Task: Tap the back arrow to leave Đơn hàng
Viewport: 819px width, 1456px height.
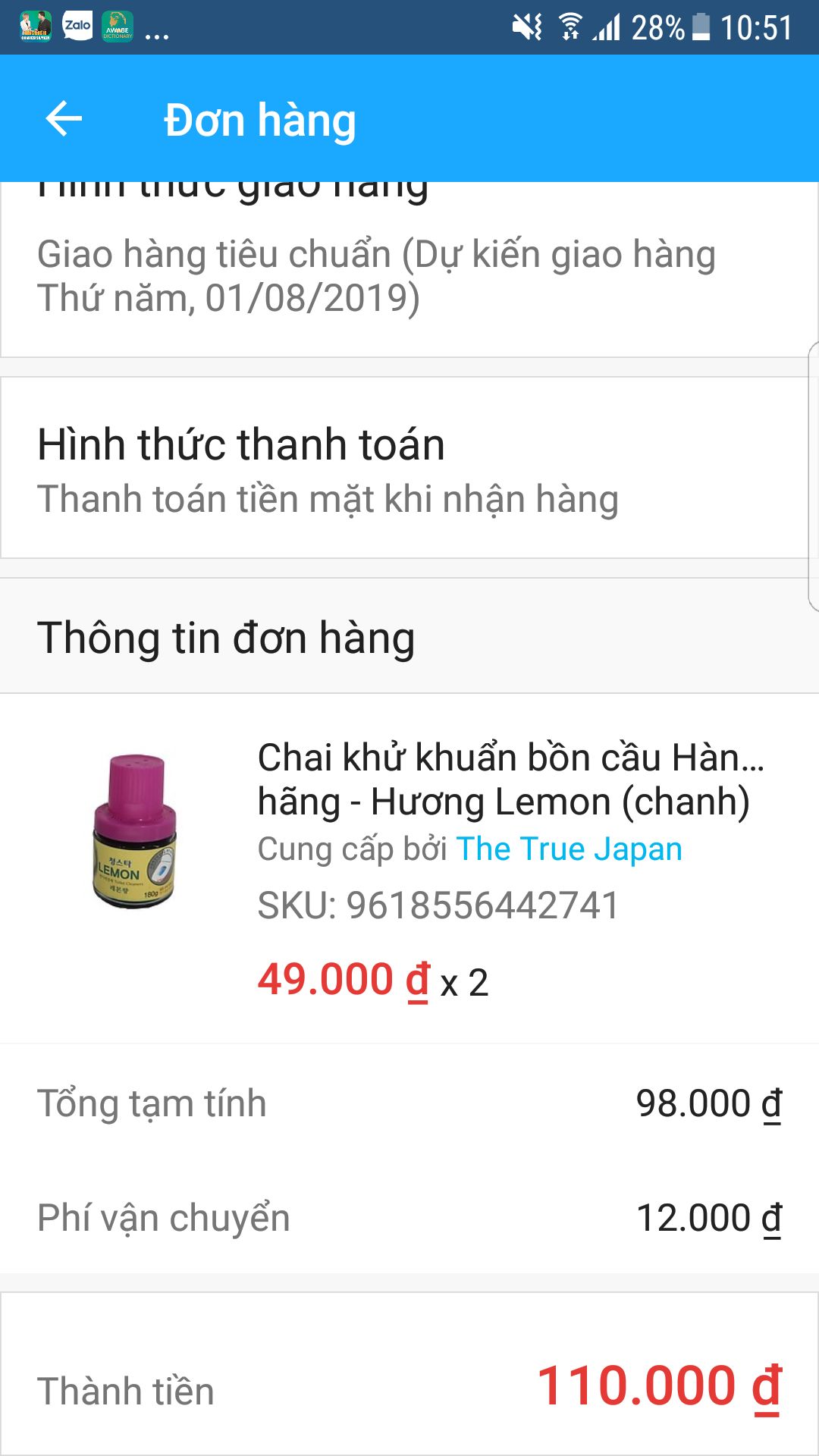Action: point(62,119)
